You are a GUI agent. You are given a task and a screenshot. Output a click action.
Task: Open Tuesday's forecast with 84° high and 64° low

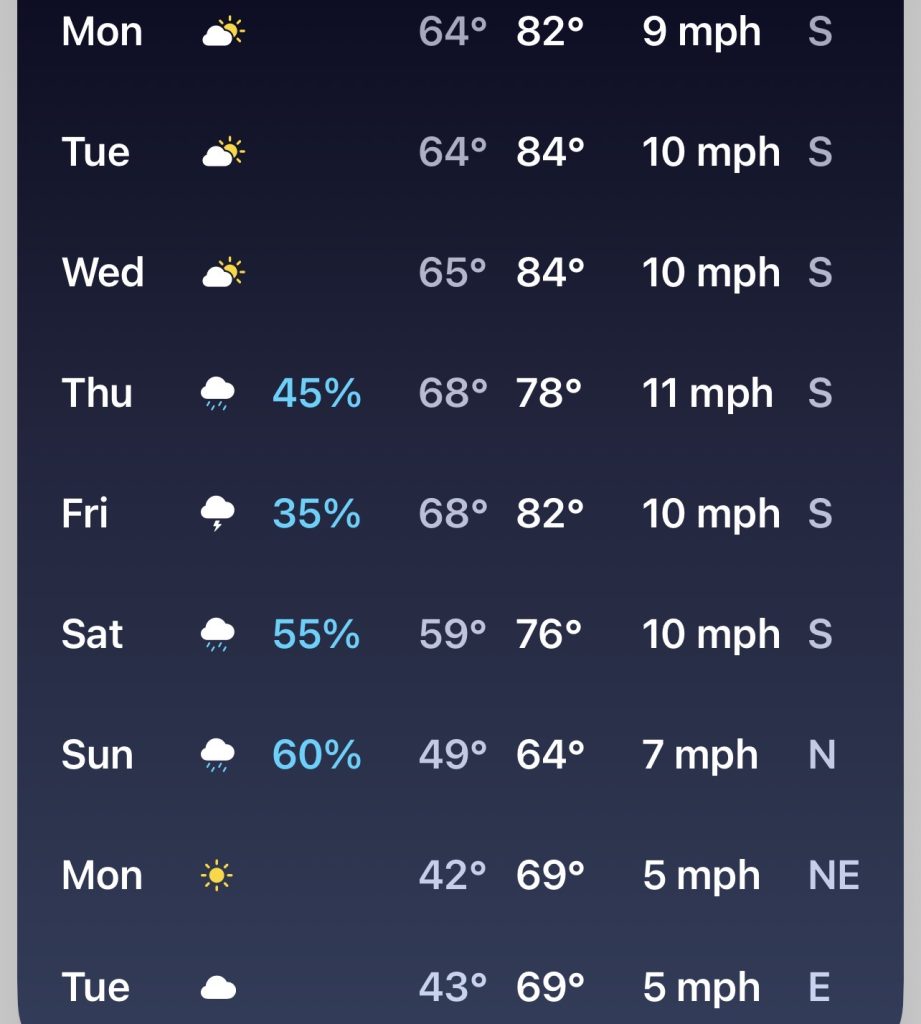click(x=460, y=153)
